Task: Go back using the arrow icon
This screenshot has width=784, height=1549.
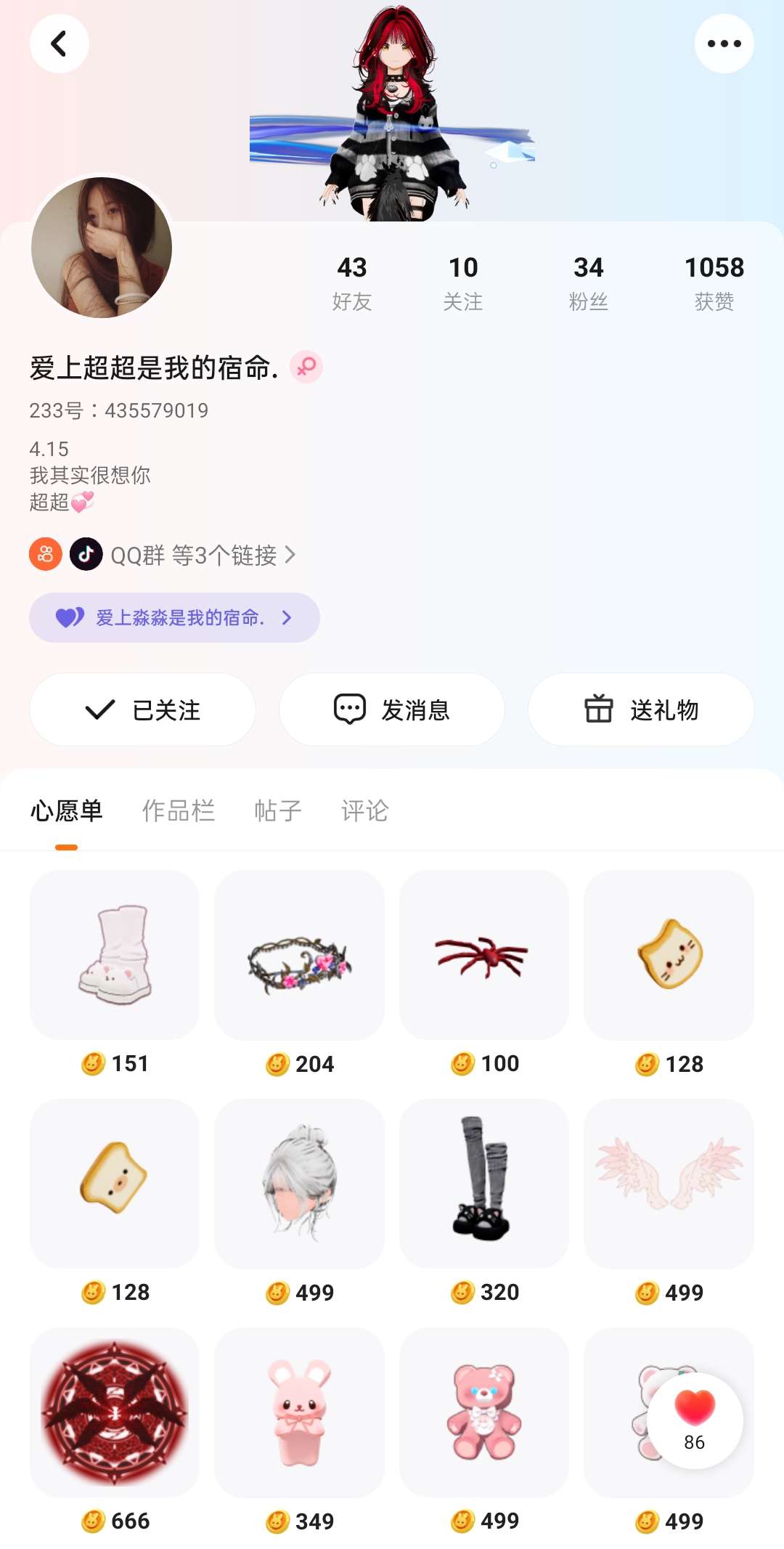Action: (x=59, y=44)
